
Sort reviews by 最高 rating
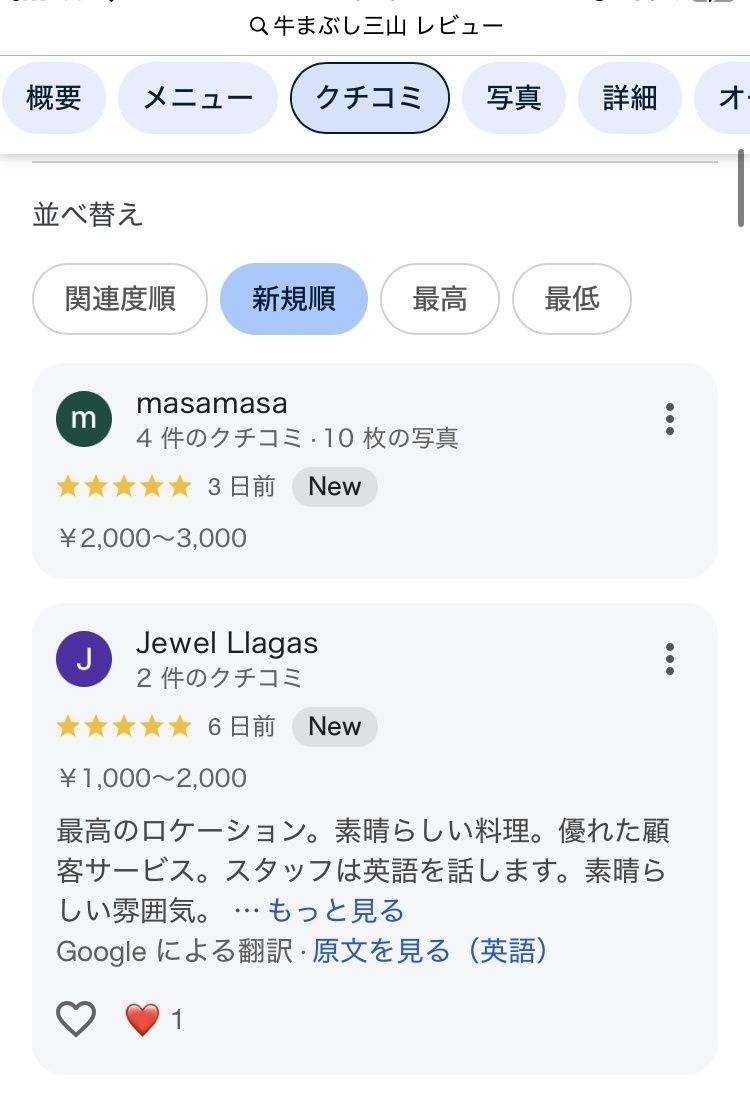tap(439, 299)
